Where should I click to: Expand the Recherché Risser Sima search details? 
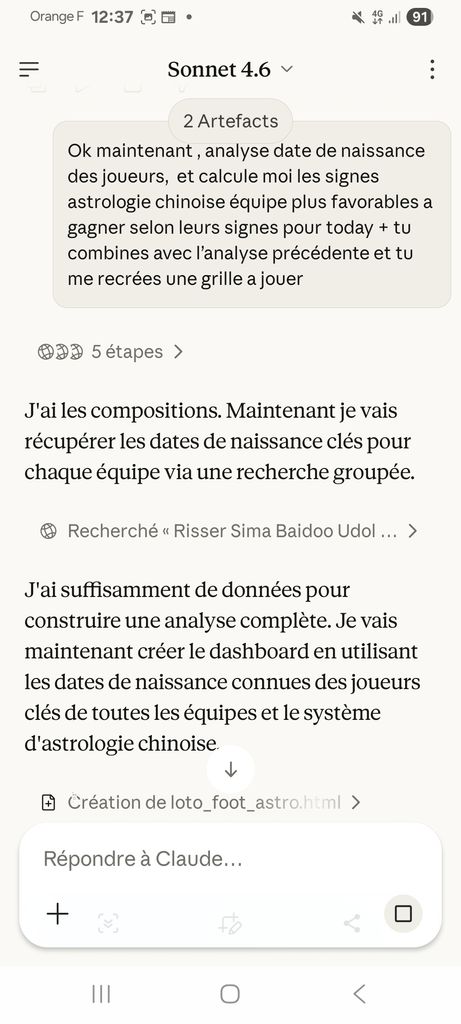point(229,531)
